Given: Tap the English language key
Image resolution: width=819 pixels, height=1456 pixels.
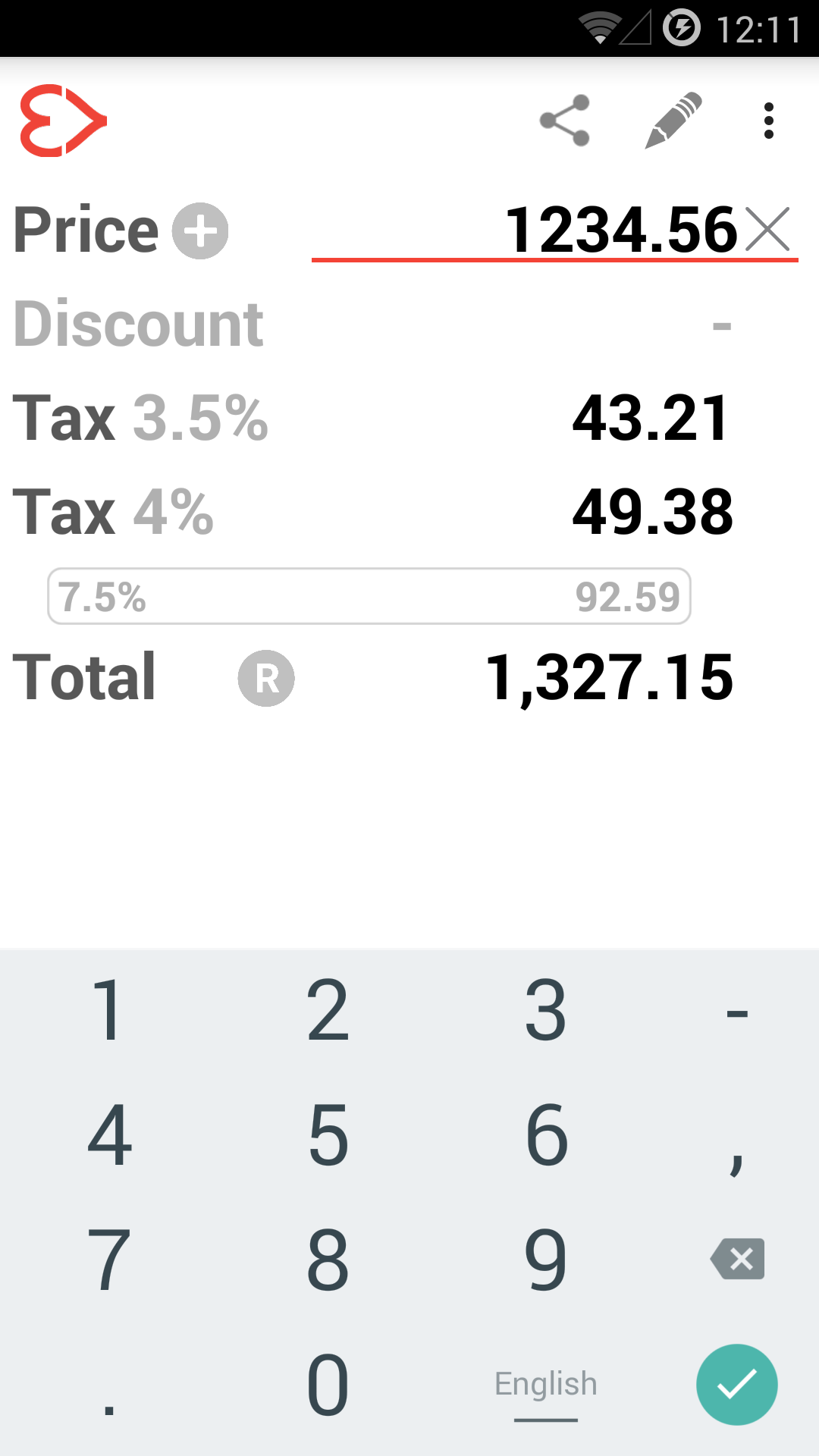Looking at the screenshot, I should coord(546,1386).
